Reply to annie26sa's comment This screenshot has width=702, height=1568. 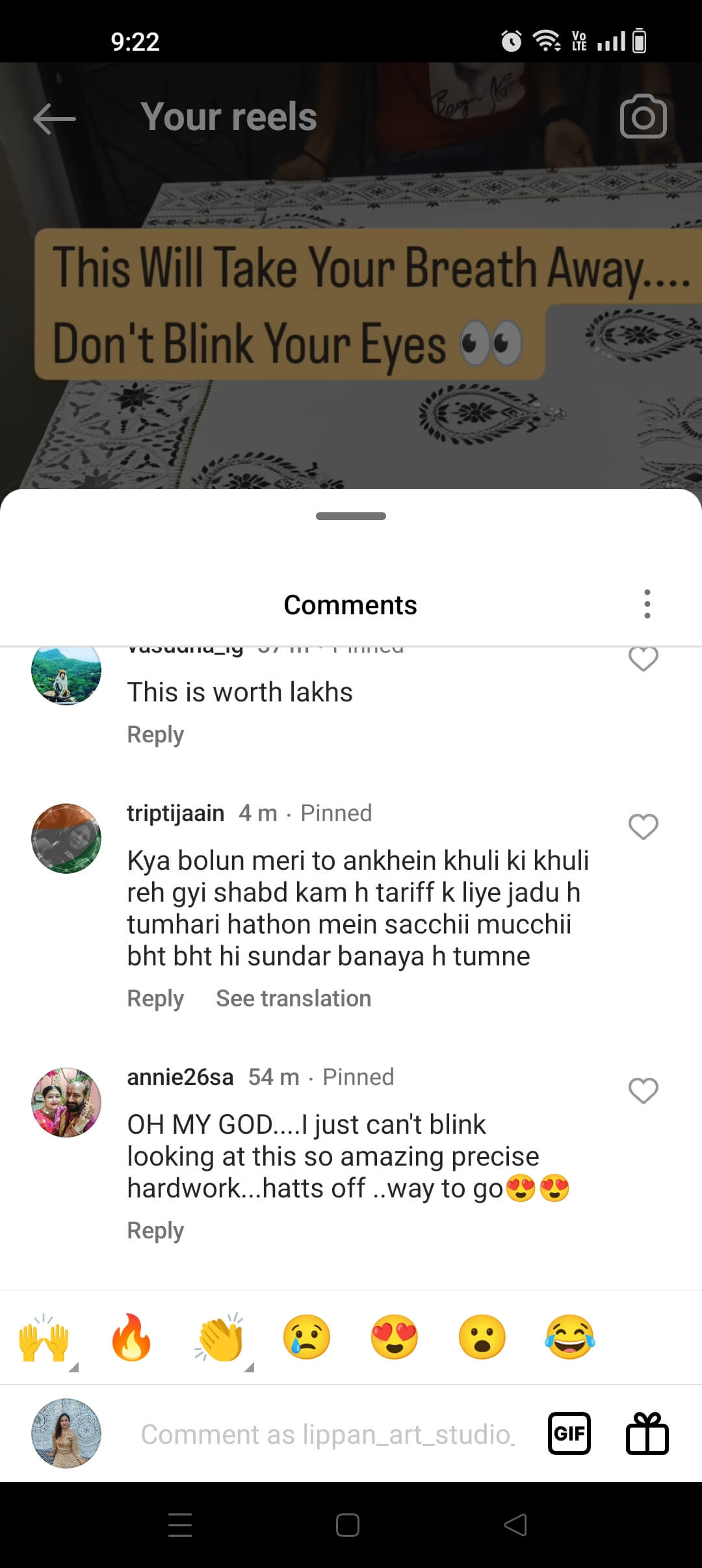tap(155, 1231)
